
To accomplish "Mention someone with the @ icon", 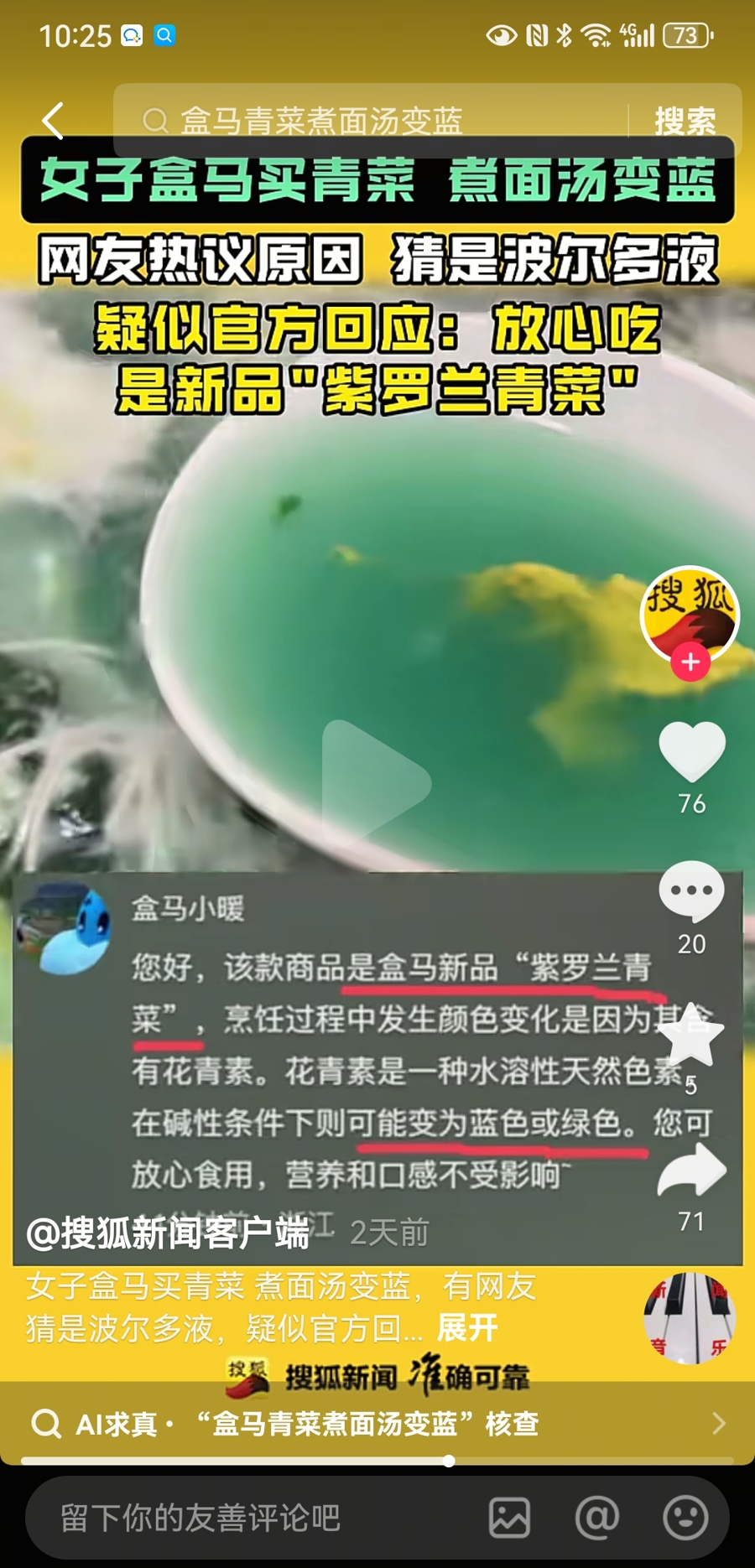I will pos(597,1518).
